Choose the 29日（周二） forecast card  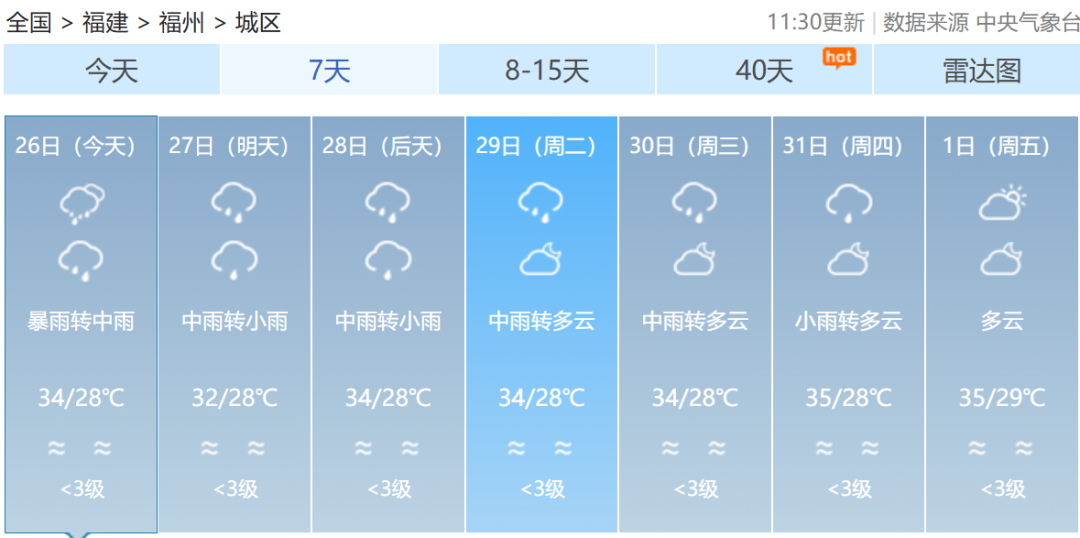(x=541, y=322)
